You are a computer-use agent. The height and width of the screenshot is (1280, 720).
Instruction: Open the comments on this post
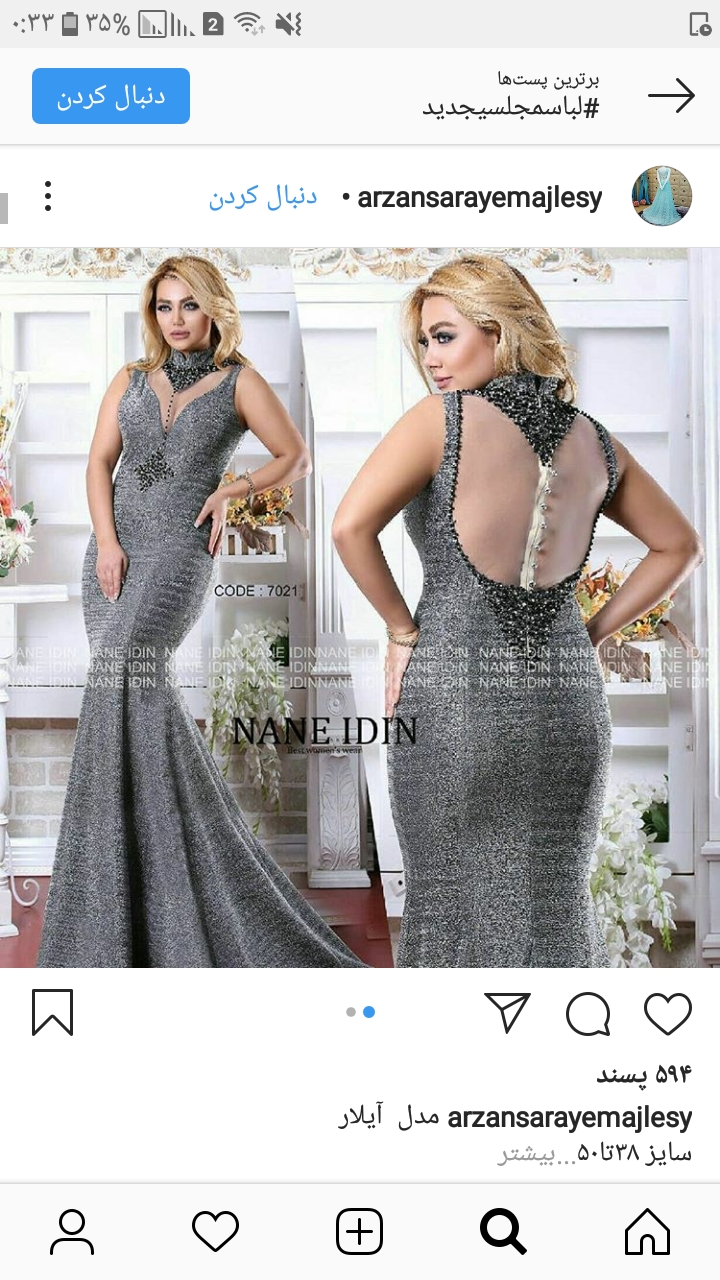588,1013
